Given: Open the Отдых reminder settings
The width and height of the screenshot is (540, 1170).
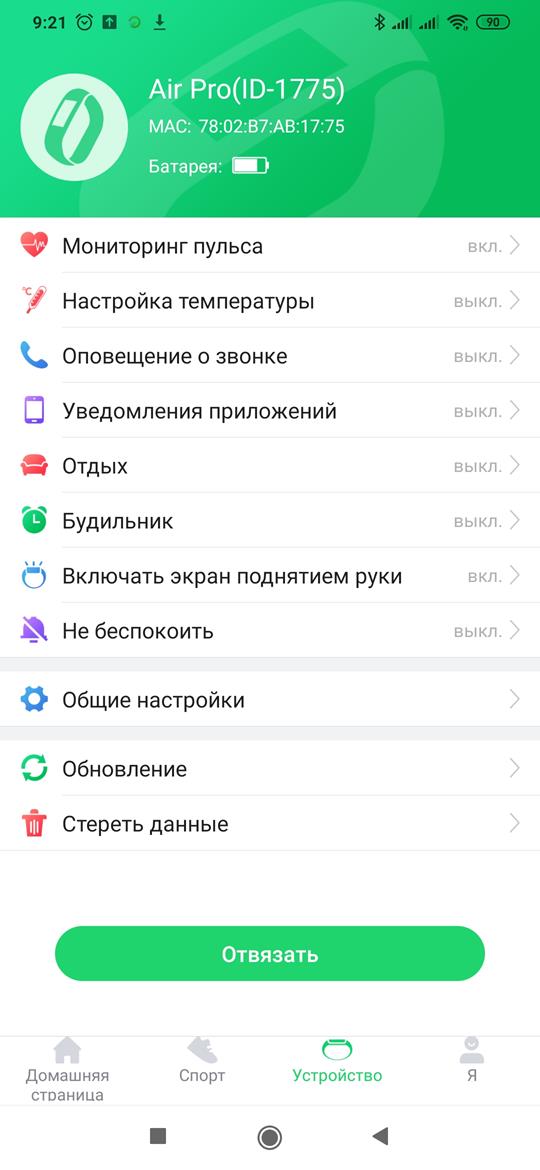Looking at the screenshot, I should (270, 466).
